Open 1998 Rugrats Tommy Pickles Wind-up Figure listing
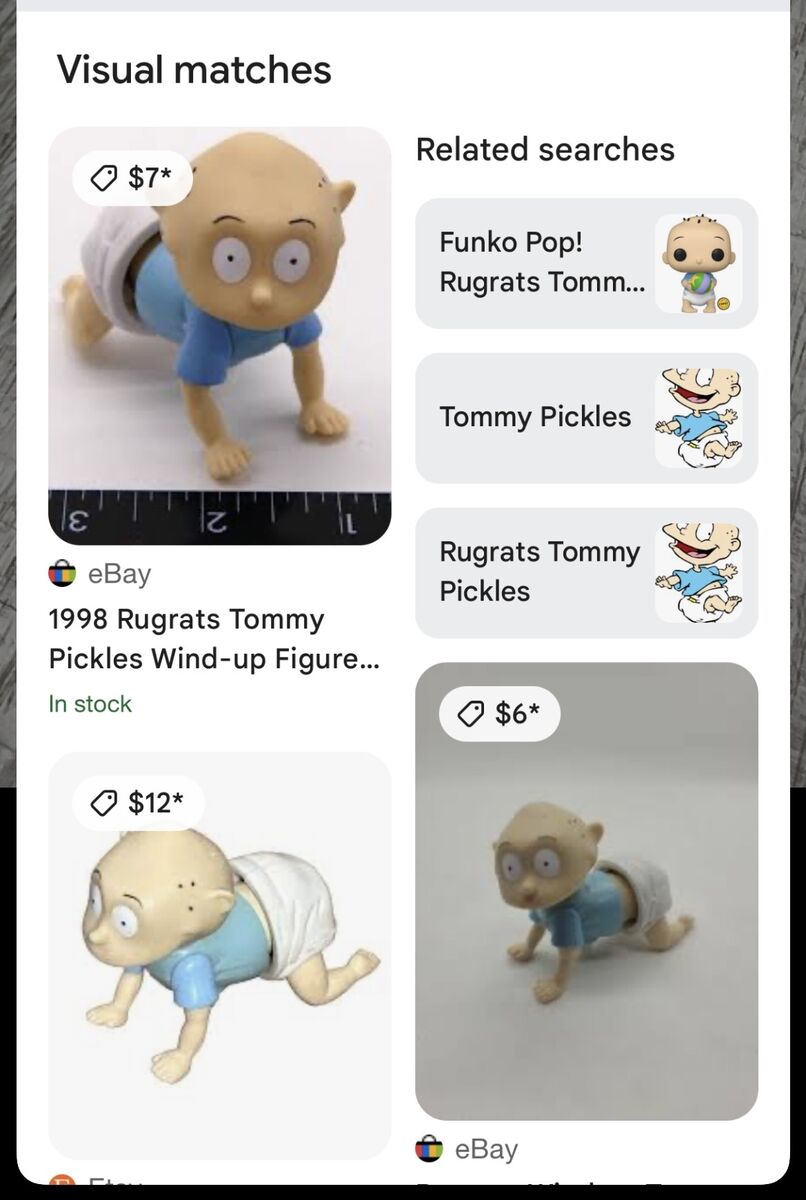Viewport: 806px width, 1200px height. (213, 639)
